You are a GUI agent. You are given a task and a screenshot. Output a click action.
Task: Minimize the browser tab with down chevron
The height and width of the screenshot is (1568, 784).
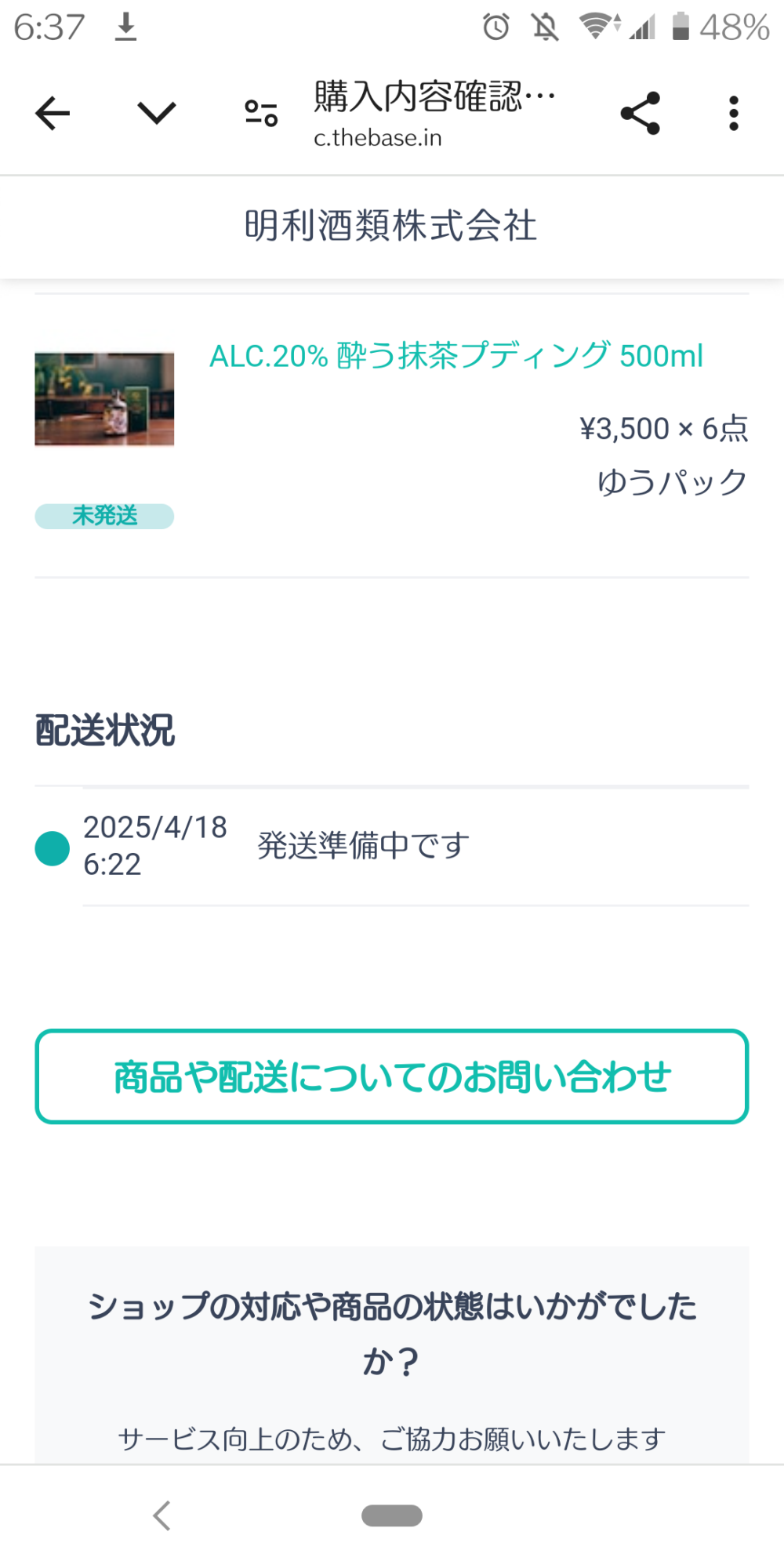tap(157, 114)
